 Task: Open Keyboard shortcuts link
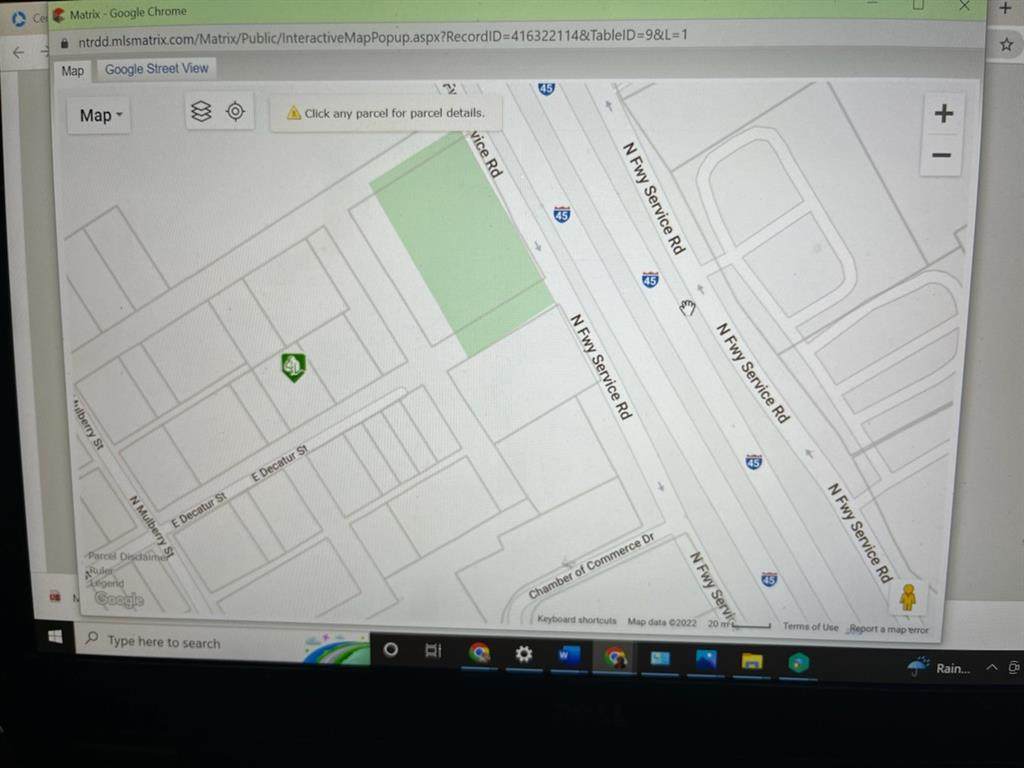tap(577, 620)
